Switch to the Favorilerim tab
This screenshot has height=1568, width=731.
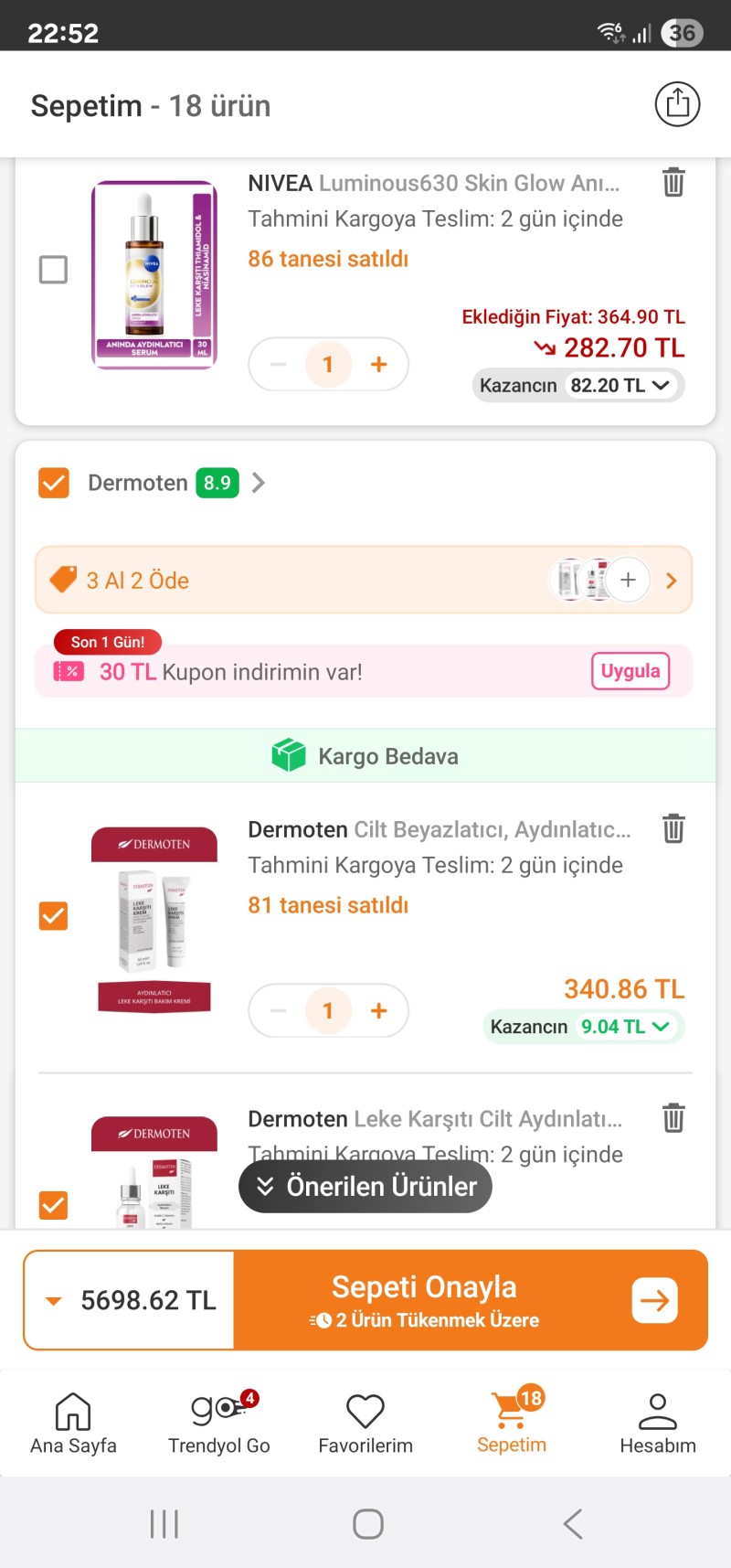[365, 1424]
